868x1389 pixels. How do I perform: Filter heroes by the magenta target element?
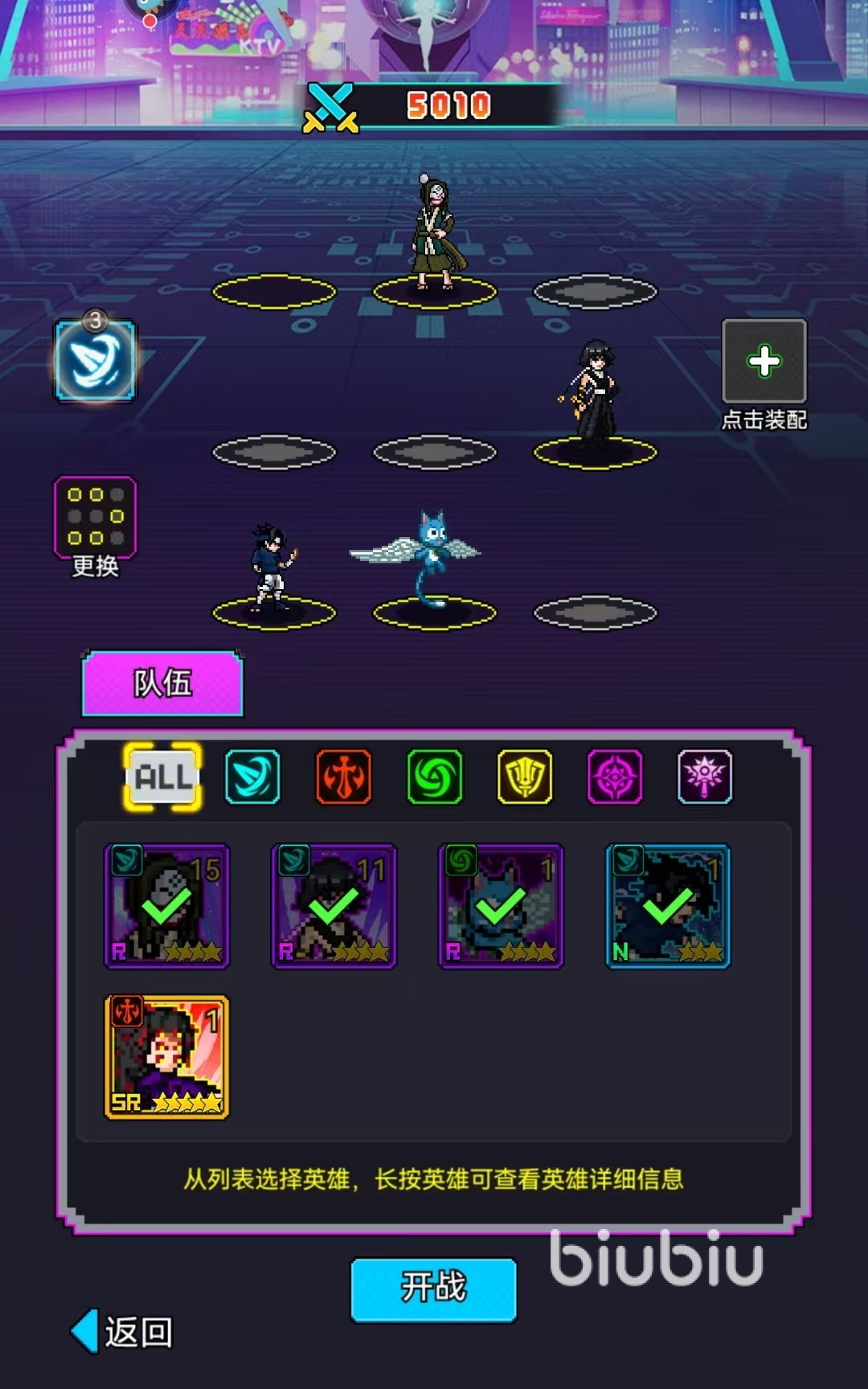(x=615, y=776)
